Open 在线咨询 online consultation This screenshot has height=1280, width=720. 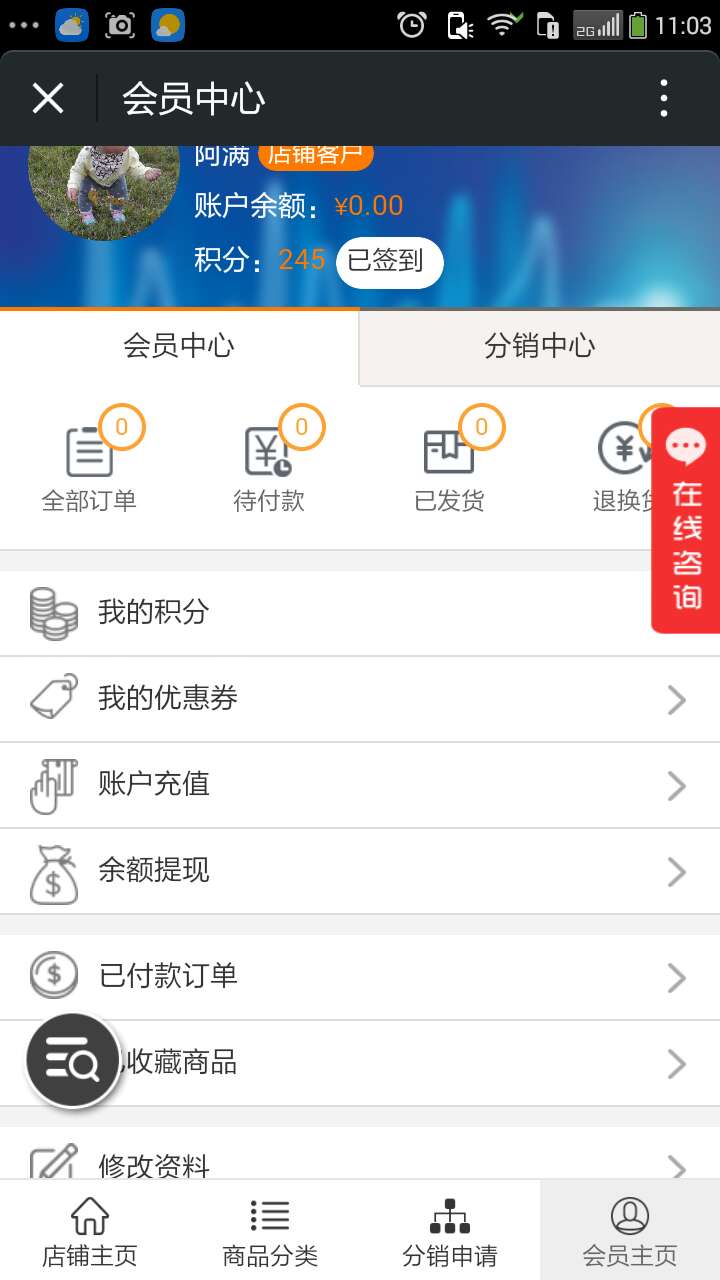coord(686,520)
